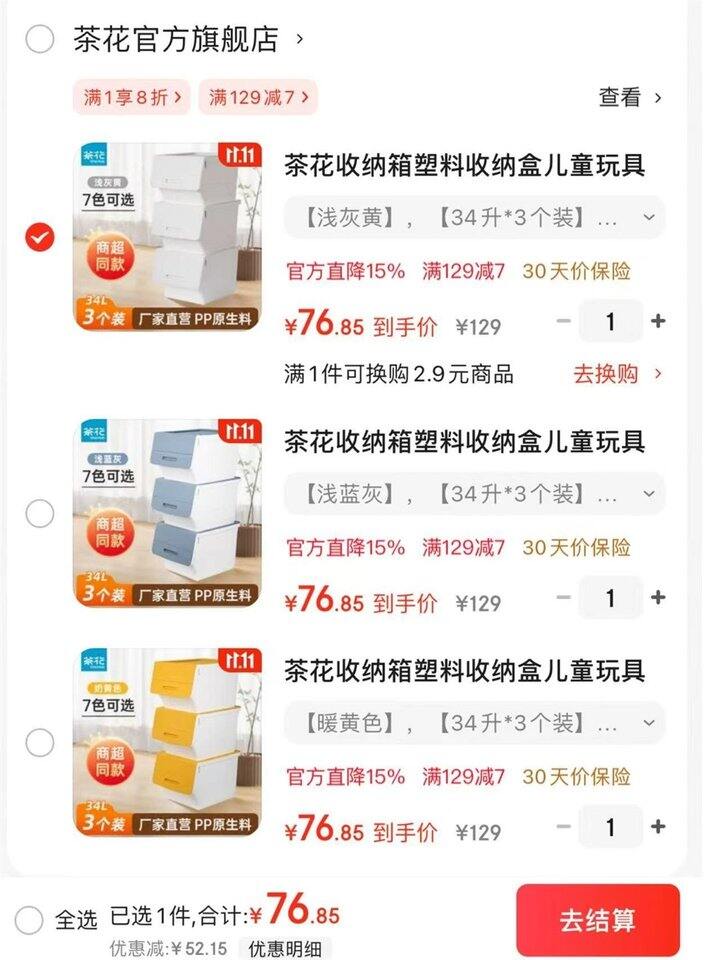Image resolution: width=720 pixels, height=960 pixels.
Task: Open the 暖黄色 storage box product image
Action: (x=167, y=742)
